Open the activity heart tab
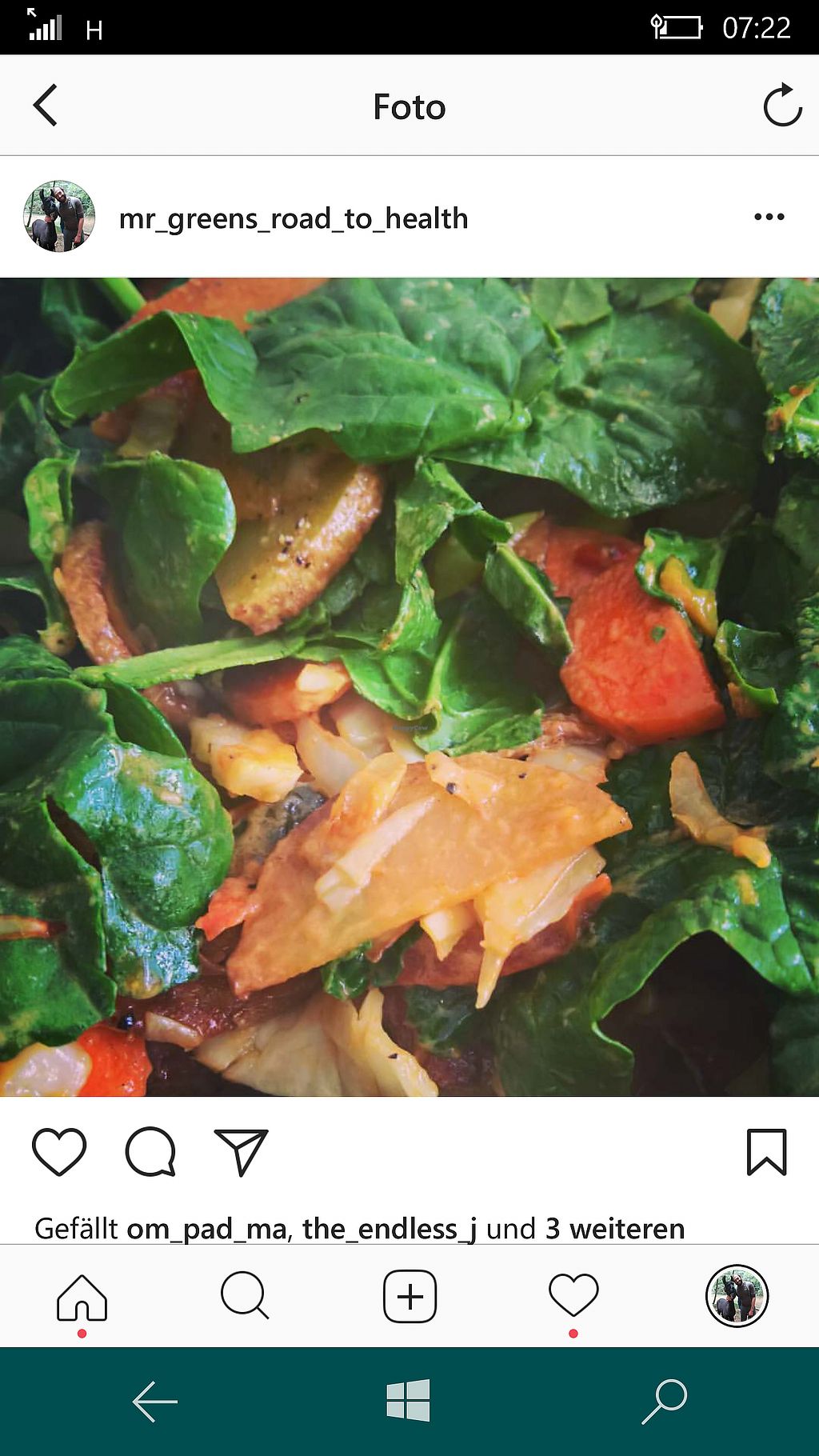Viewport: 819px width, 1456px height. click(573, 1295)
